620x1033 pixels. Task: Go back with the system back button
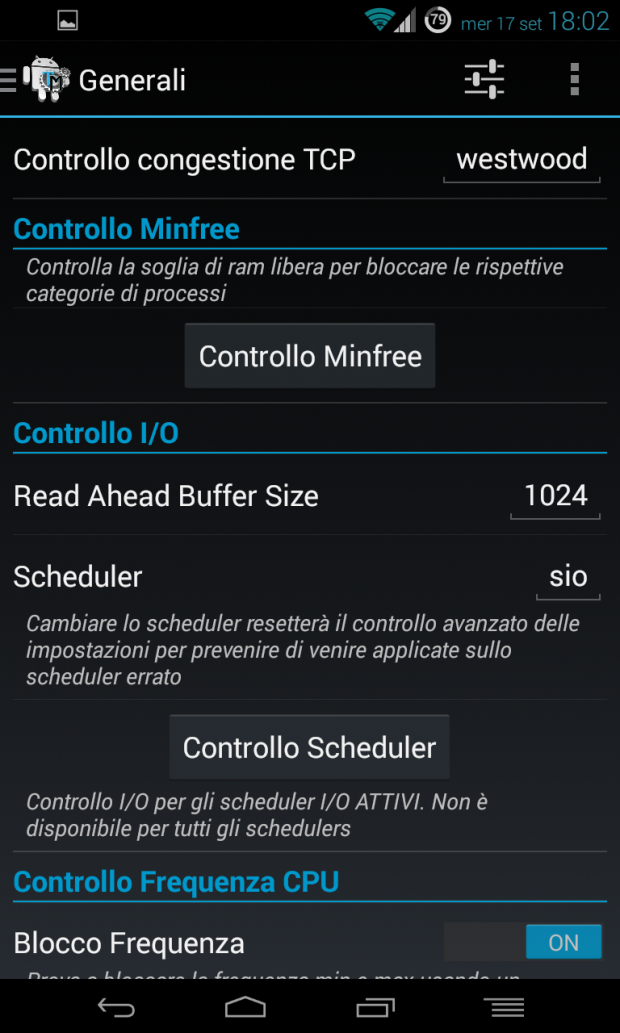116,1007
